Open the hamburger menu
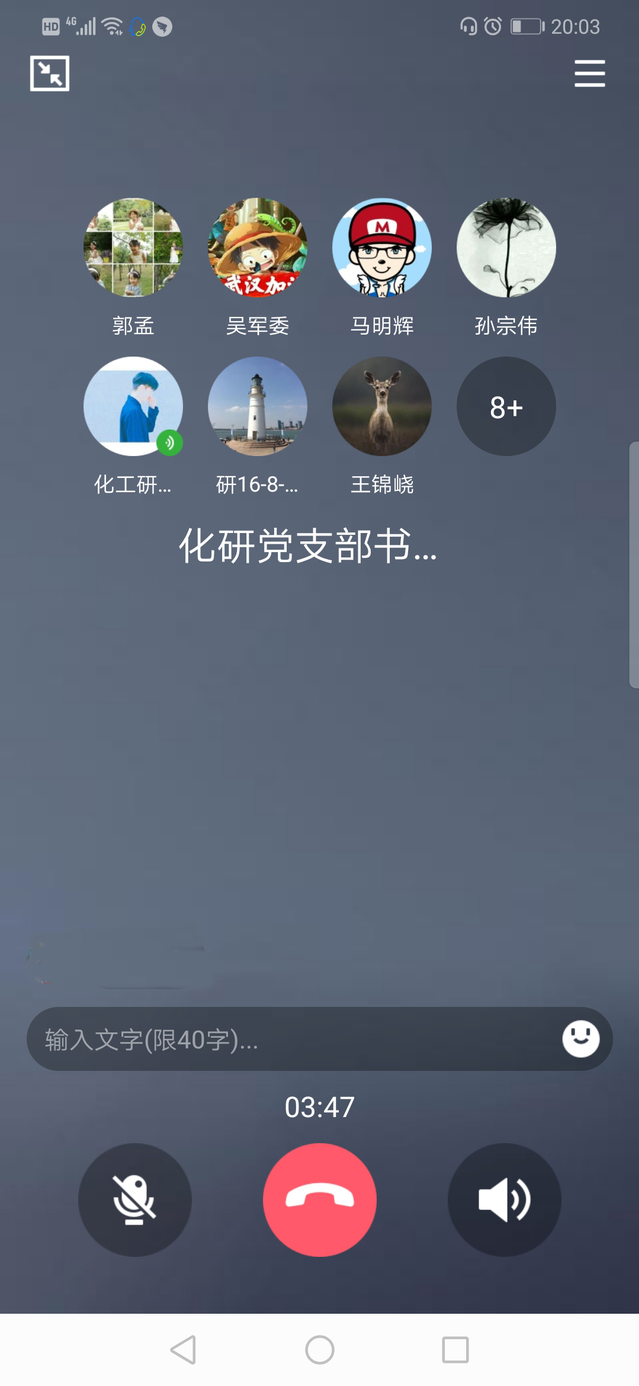The height and width of the screenshot is (1386, 639). tap(589, 74)
